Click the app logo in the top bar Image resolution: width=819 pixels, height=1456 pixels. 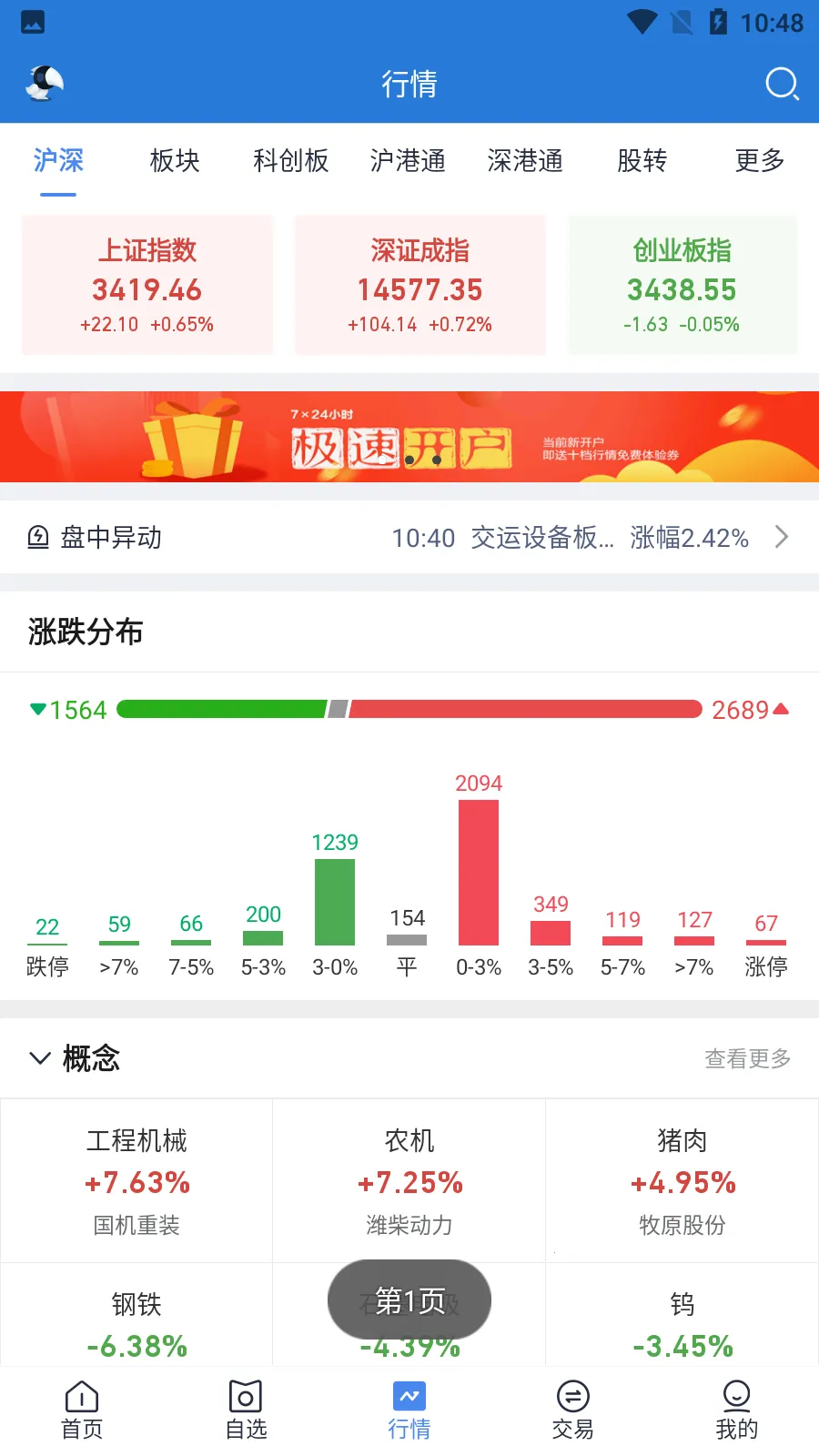43,82
